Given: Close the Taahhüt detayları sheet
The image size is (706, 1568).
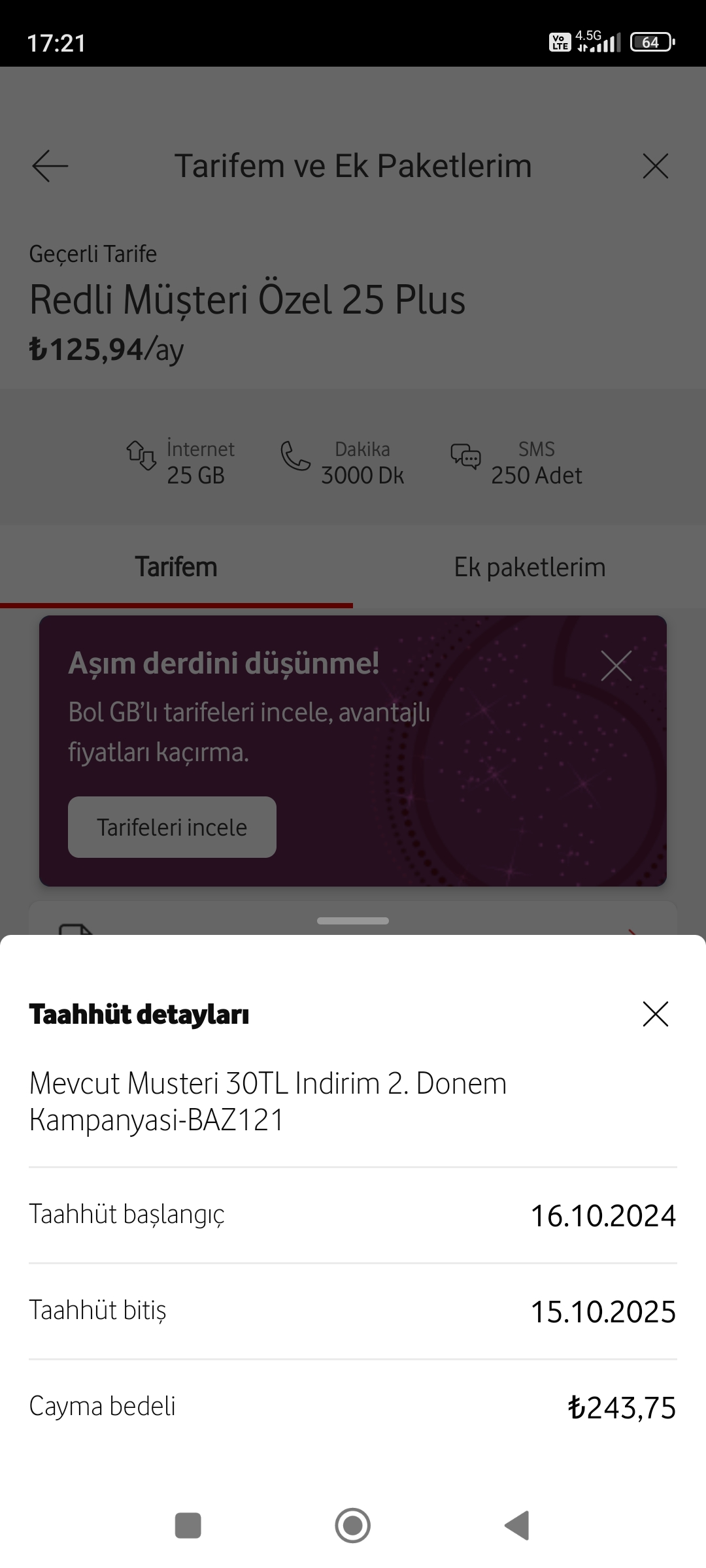Looking at the screenshot, I should pos(655,1014).
